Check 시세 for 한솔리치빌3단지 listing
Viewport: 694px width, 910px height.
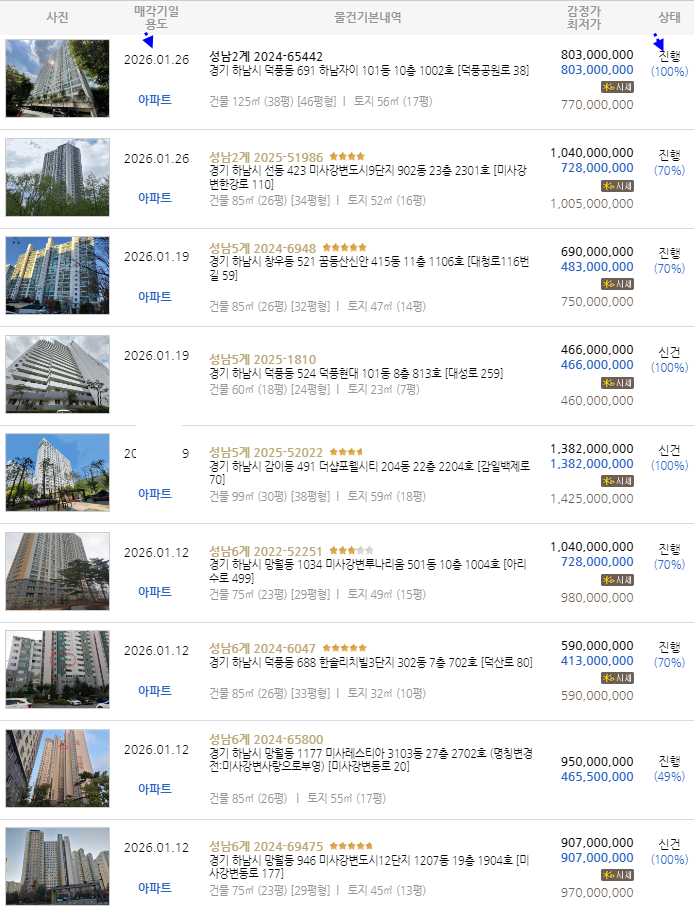(617, 678)
